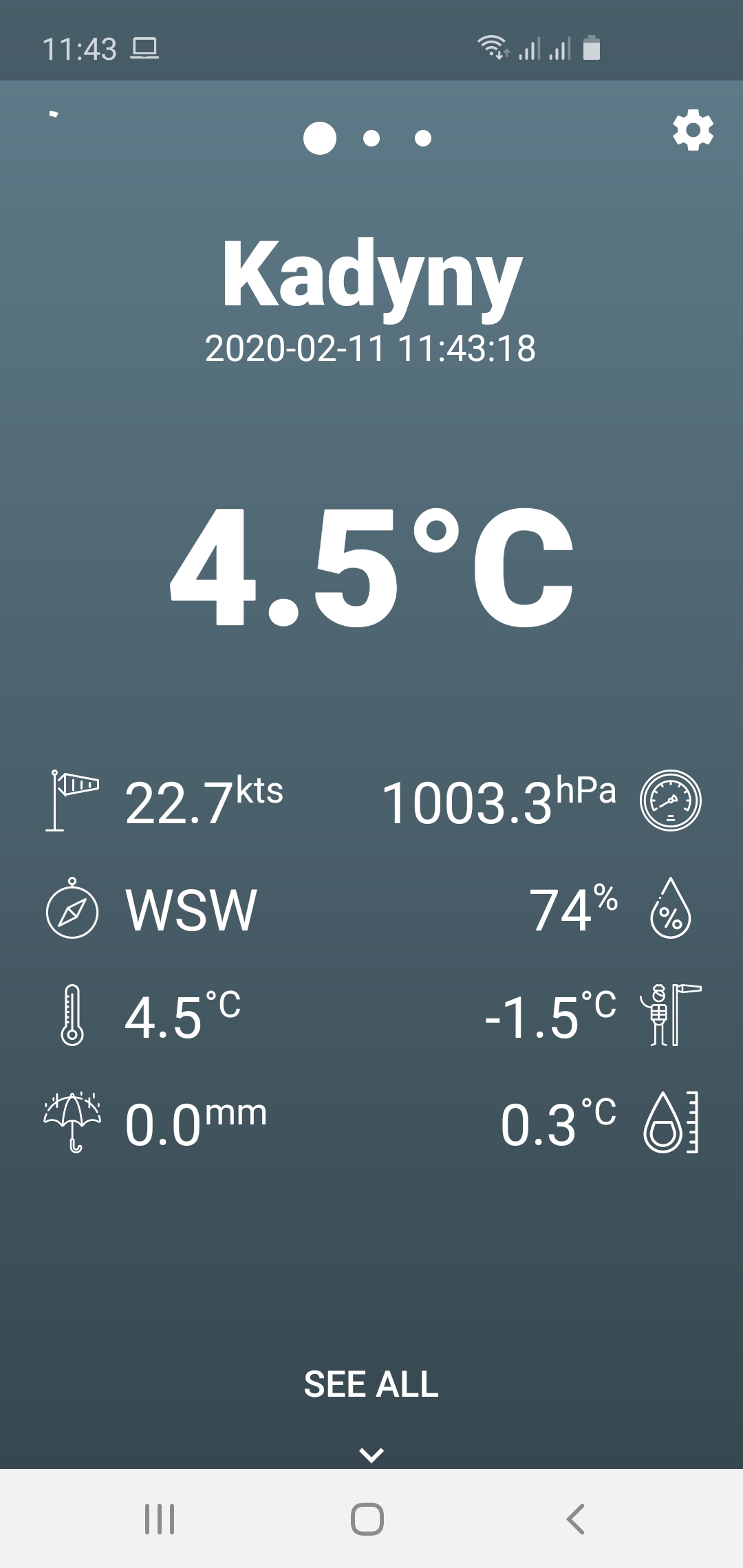This screenshot has width=743, height=1568.
Task: Expand the details with the down chevron
Action: (371, 1455)
